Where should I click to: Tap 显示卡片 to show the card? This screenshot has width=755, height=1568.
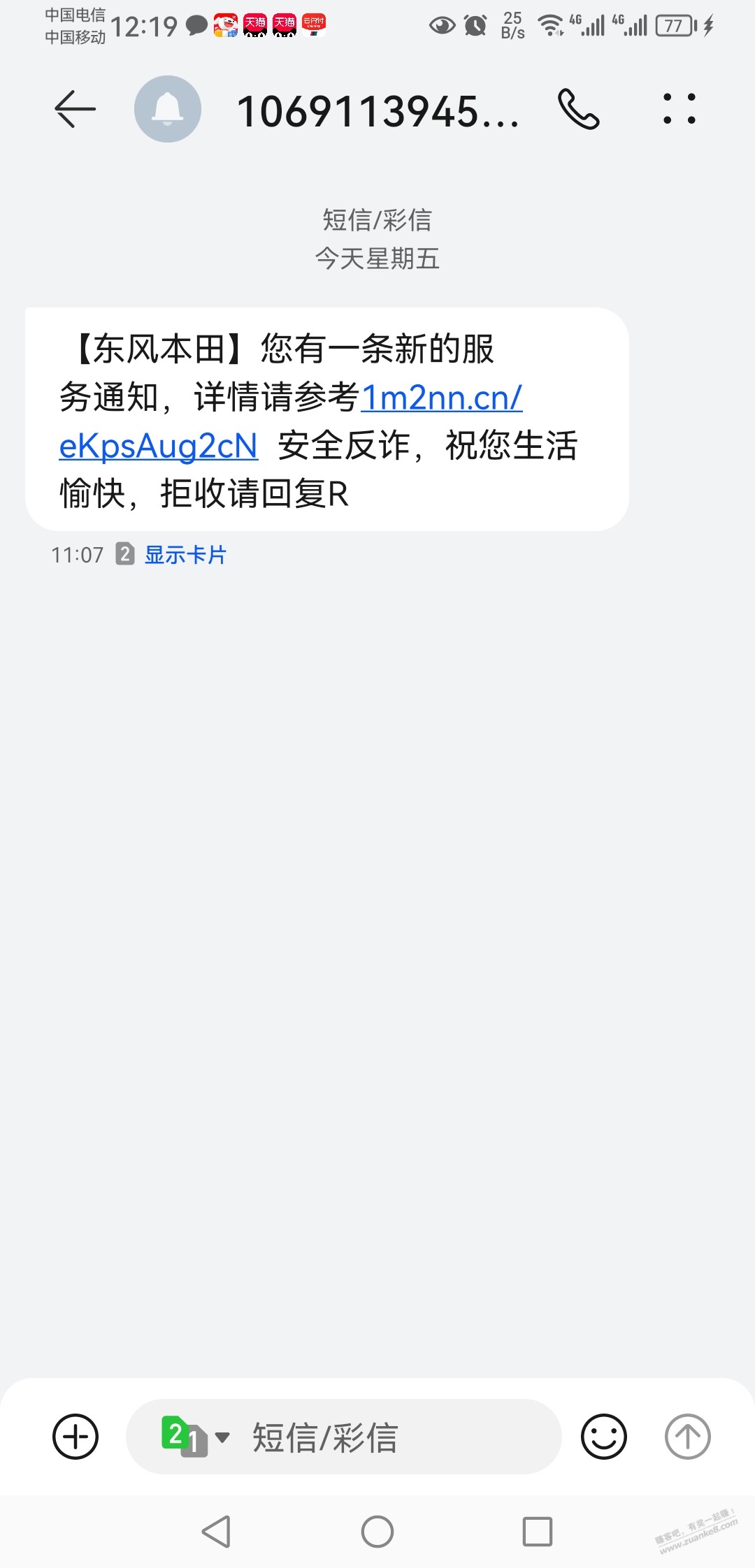coord(185,555)
